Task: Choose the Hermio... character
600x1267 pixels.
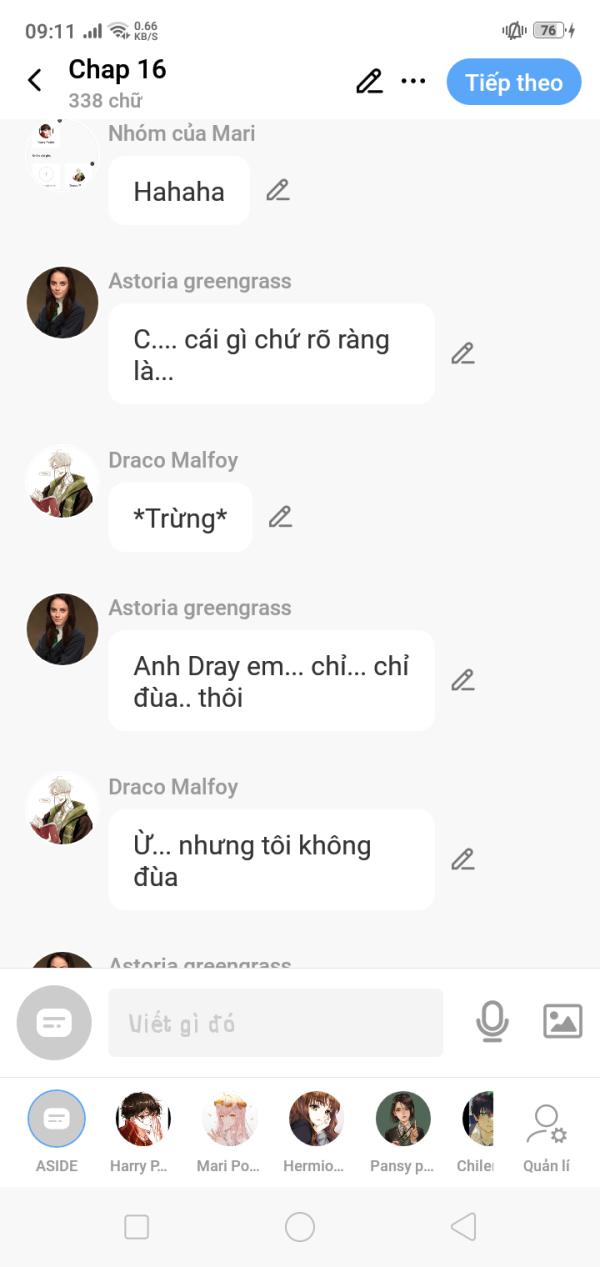Action: coord(316,1119)
